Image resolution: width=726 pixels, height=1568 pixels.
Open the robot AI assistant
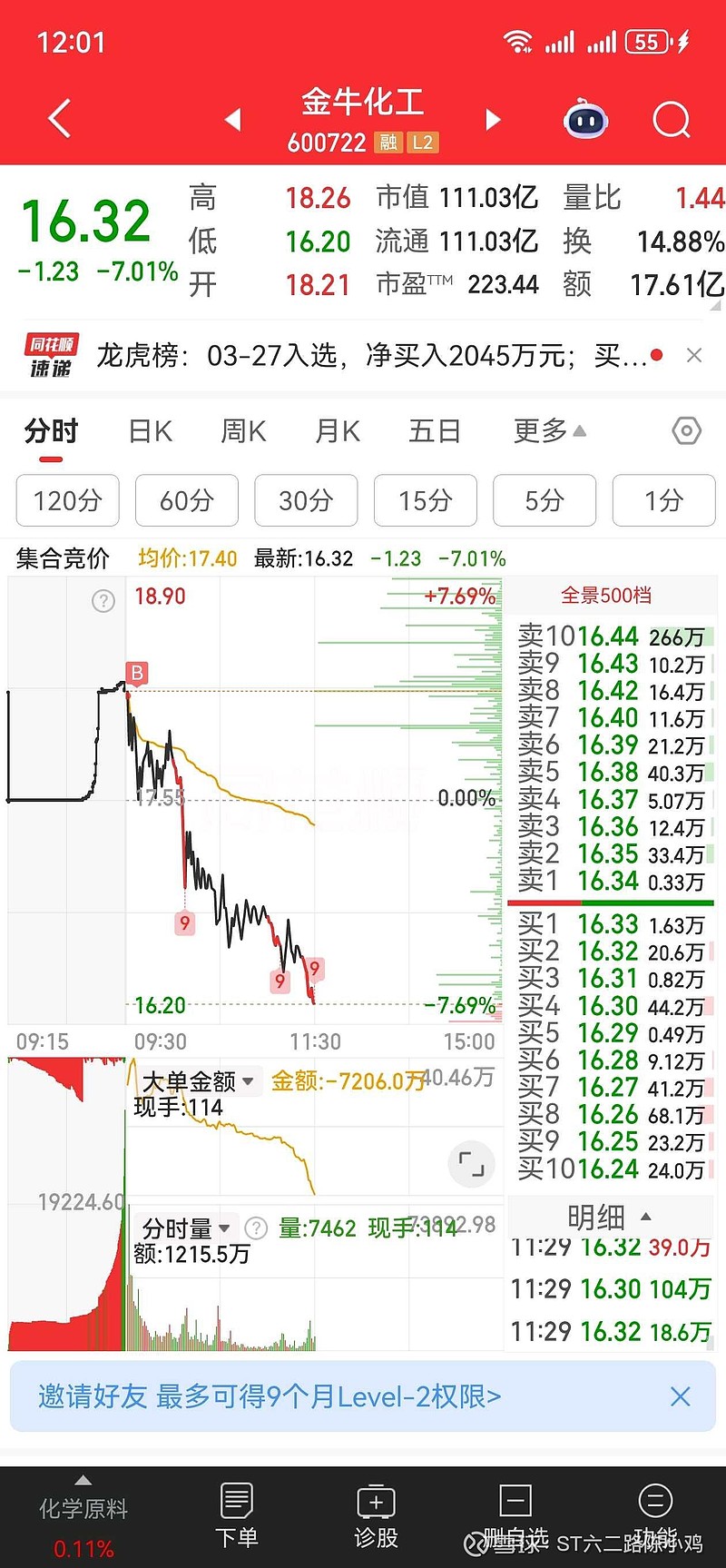click(585, 120)
